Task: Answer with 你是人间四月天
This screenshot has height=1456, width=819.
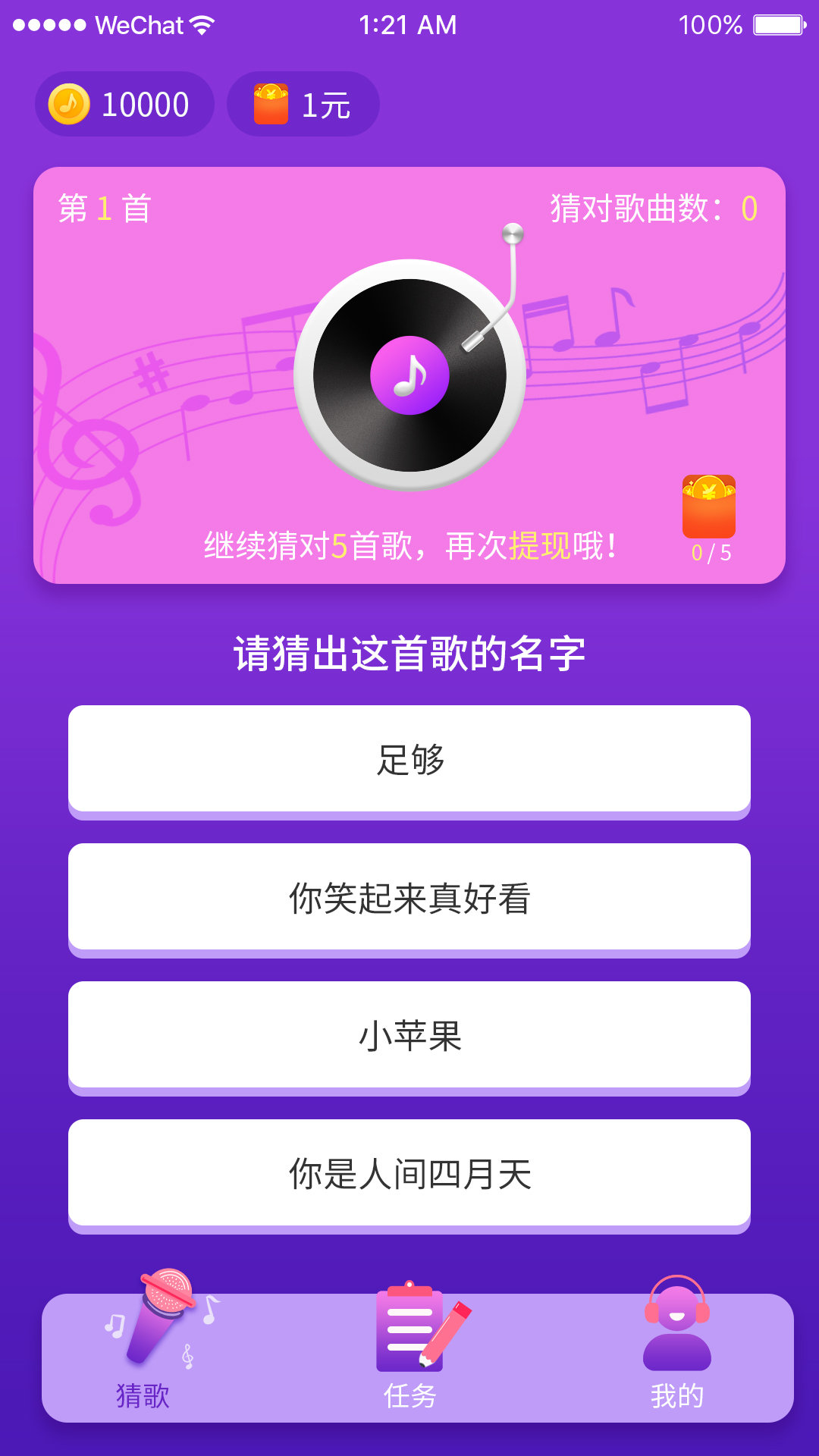Action: [x=409, y=1173]
